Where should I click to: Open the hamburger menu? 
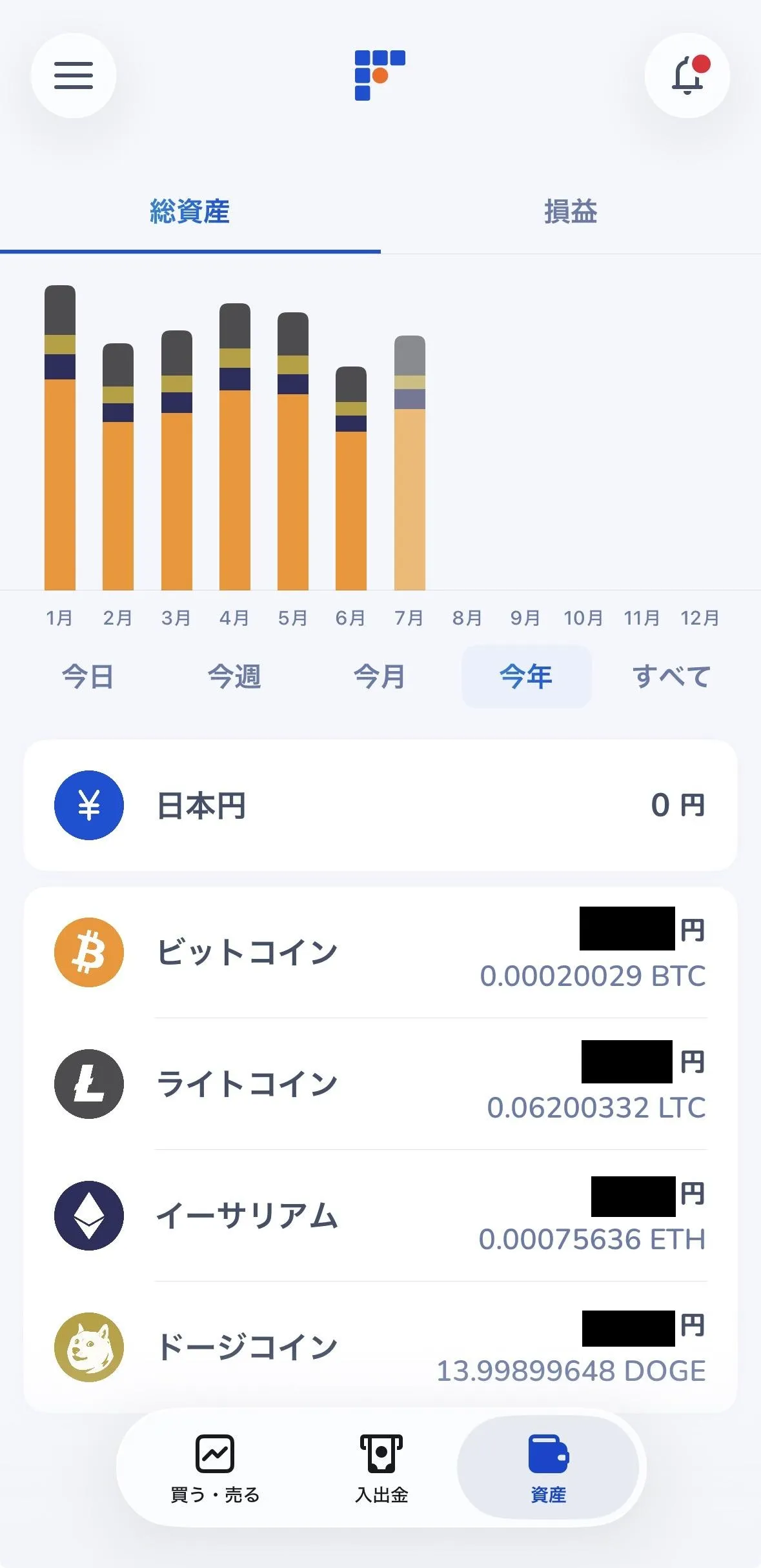point(74,75)
